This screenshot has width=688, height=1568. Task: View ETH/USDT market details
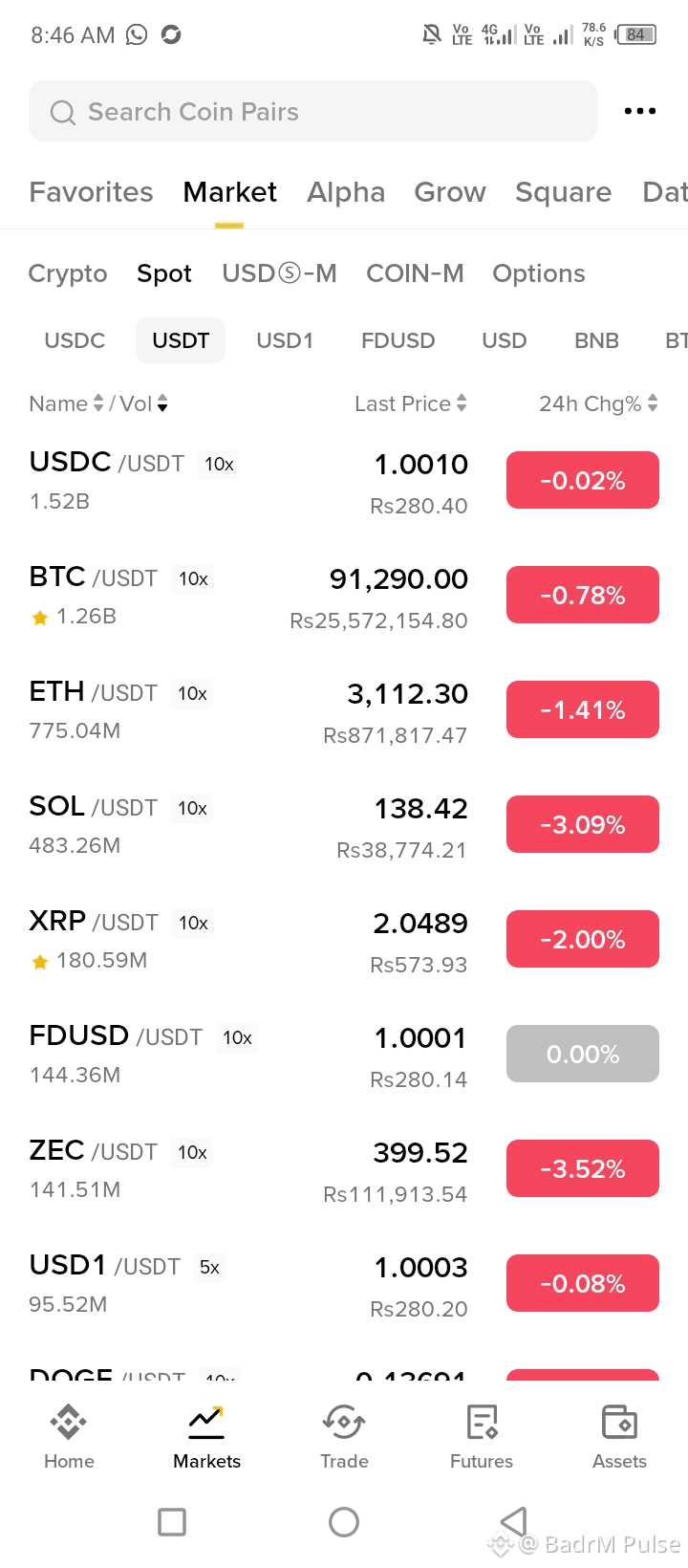coord(248,711)
